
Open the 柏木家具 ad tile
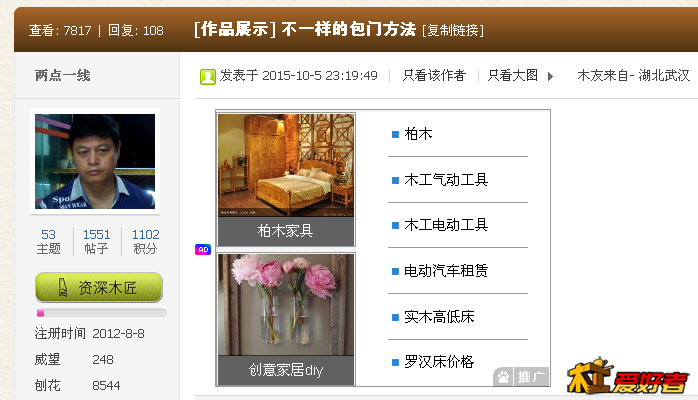[286, 179]
